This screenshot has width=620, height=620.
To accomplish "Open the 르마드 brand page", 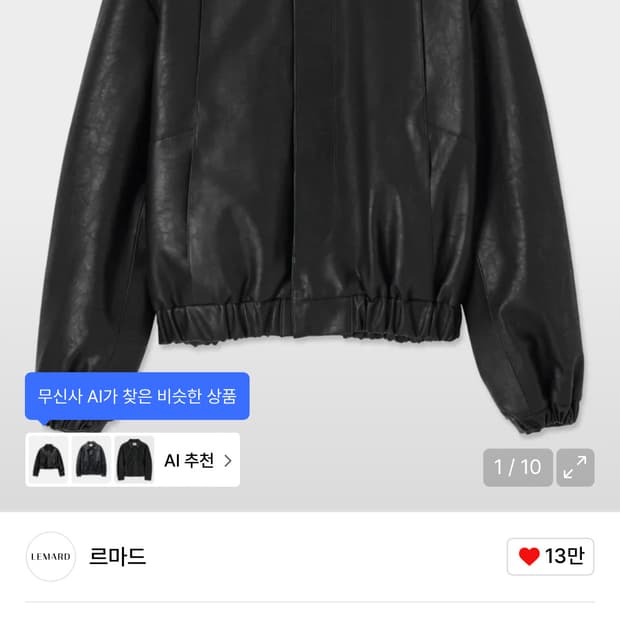I will [118, 557].
